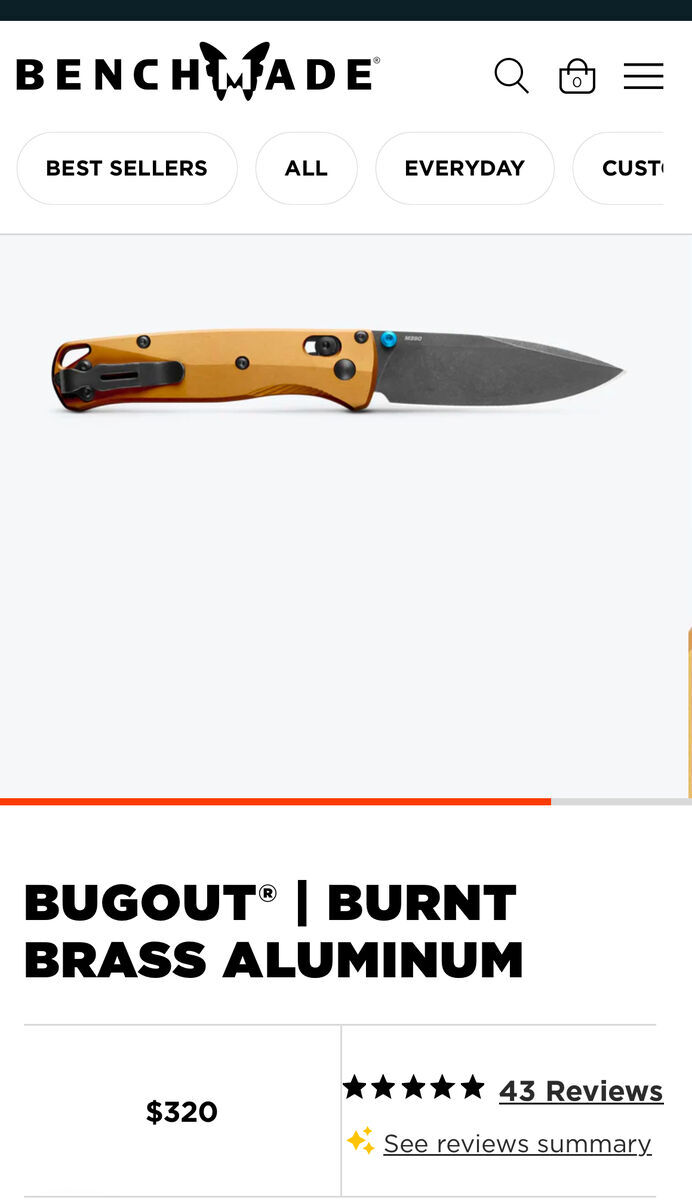Open the hamburger menu
This screenshot has height=1200, width=692.
pyautogui.click(x=643, y=76)
